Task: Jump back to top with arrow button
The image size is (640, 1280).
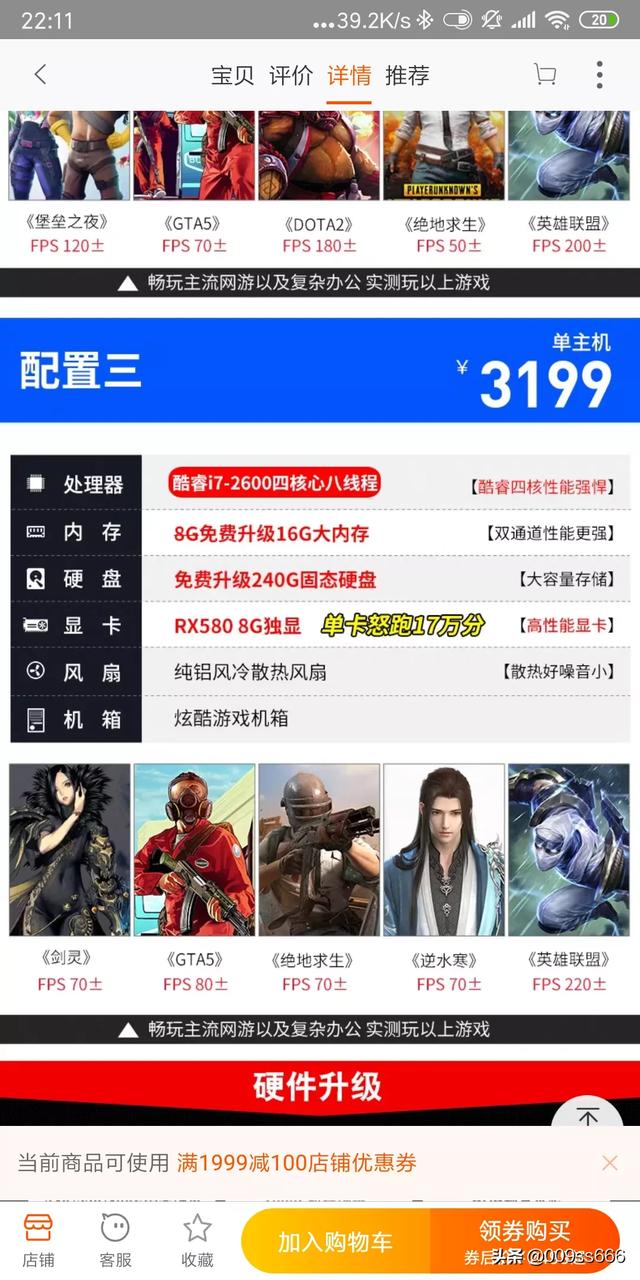Action: point(588,1114)
